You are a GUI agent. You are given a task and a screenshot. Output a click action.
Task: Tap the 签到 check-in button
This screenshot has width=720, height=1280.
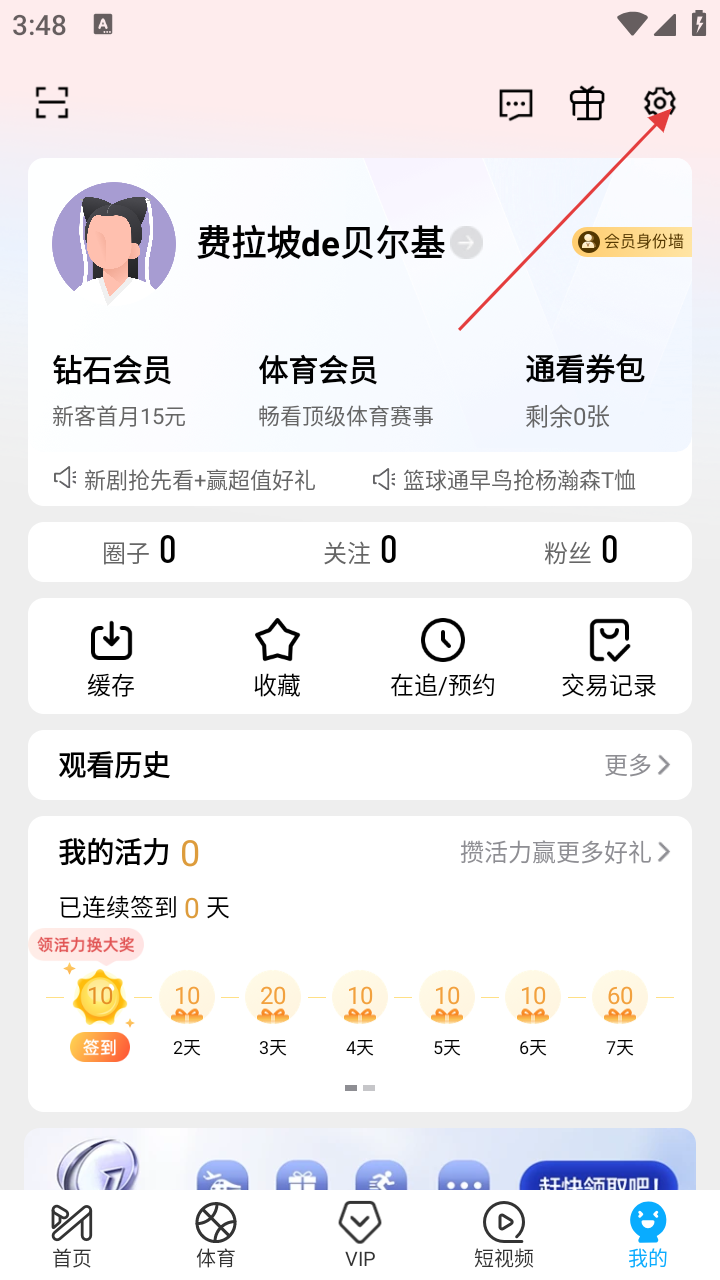pos(100,1047)
